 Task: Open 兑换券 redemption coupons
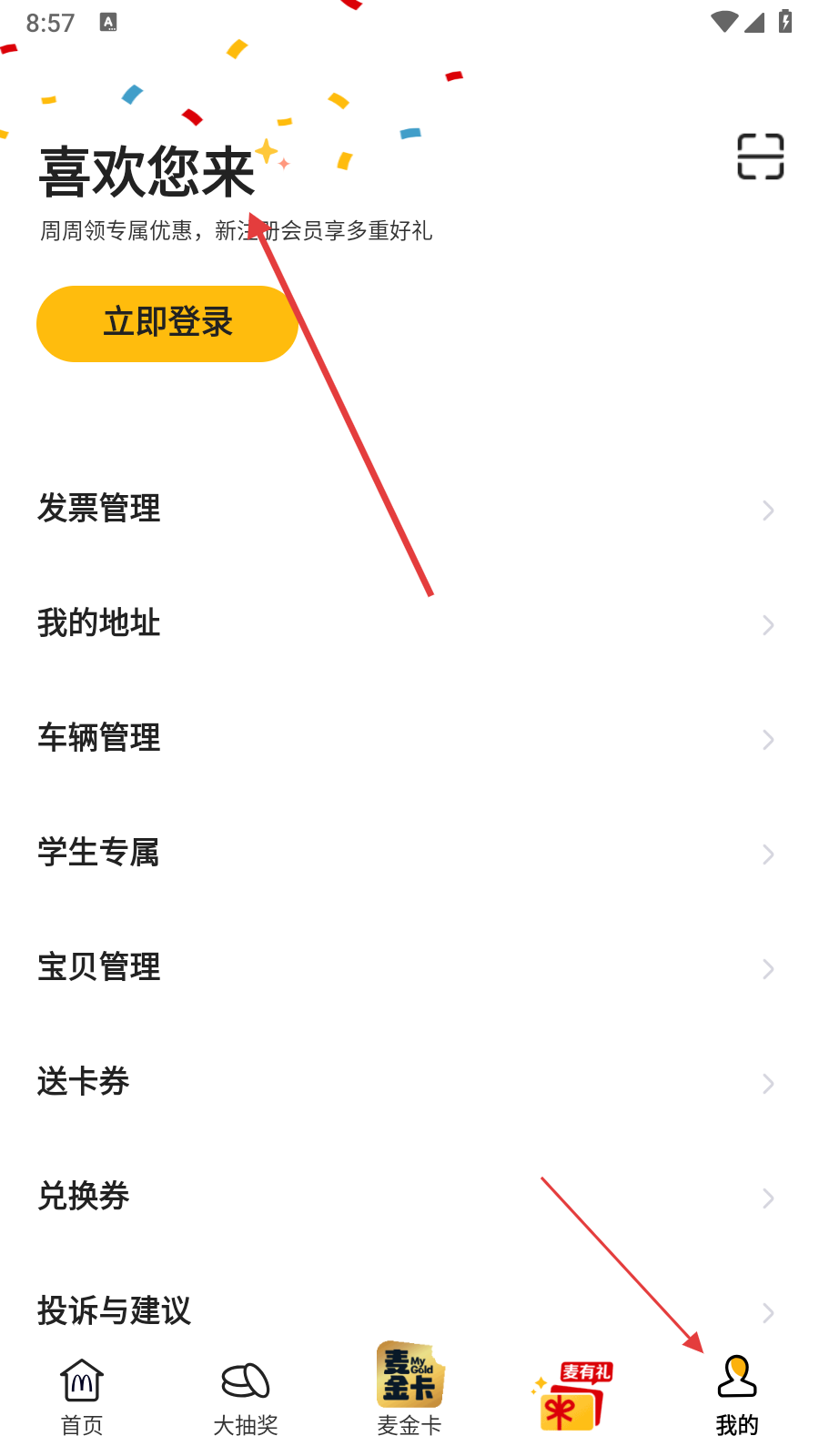coord(405,1197)
